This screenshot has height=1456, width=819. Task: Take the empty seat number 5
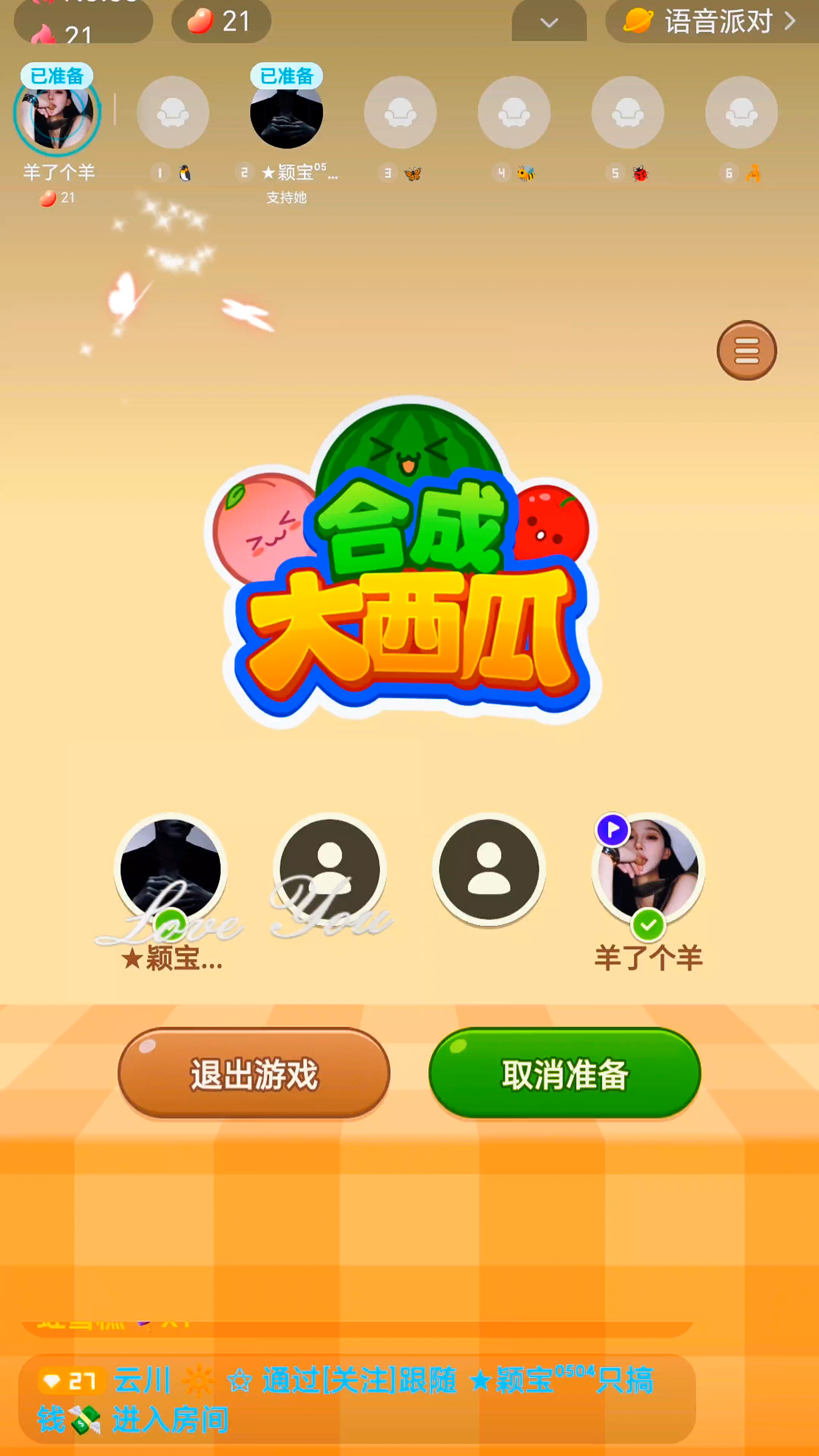coord(628,113)
